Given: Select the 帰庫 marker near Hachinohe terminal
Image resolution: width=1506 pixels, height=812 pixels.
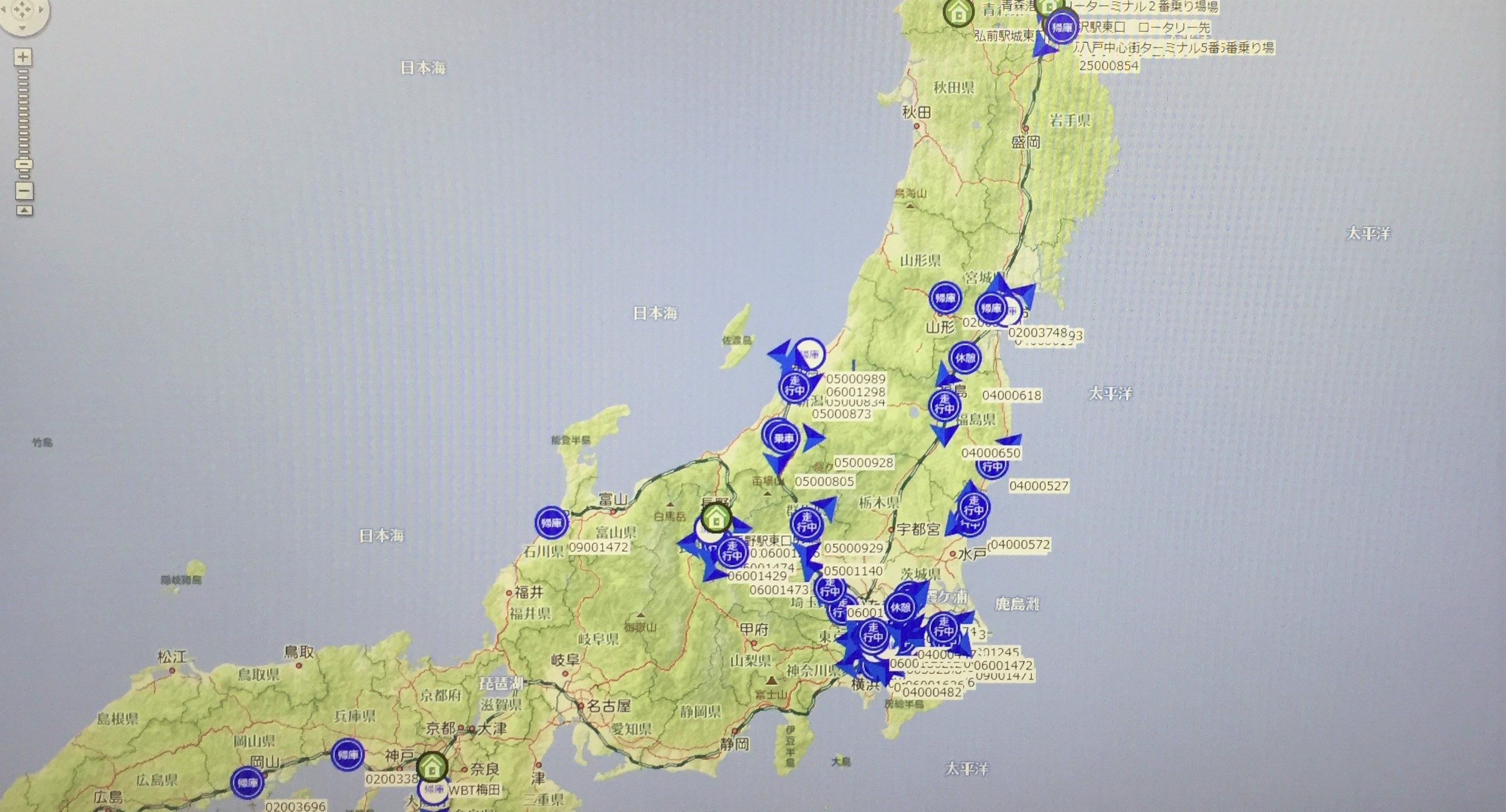Looking at the screenshot, I should pyautogui.click(x=1060, y=27).
